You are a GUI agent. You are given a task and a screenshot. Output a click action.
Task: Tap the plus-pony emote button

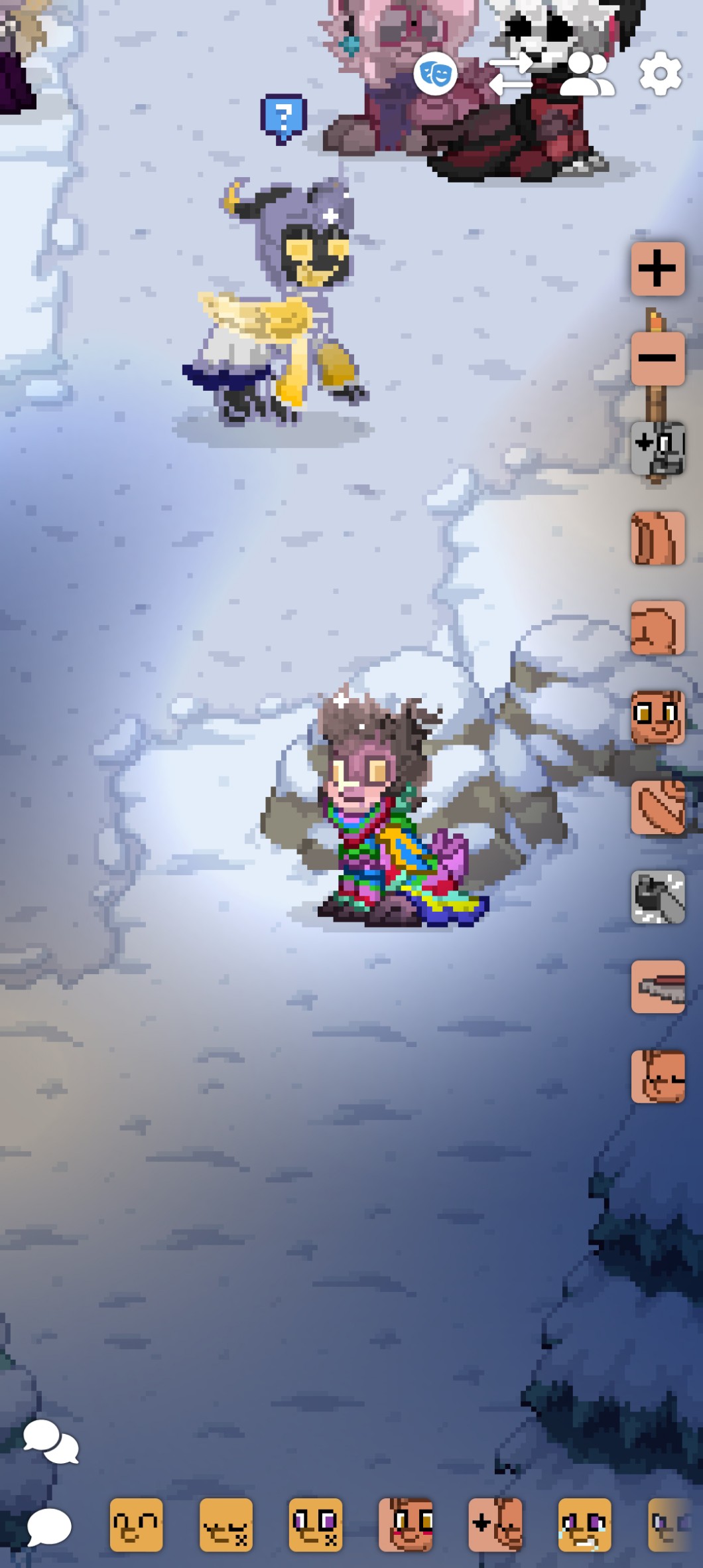495,1525
